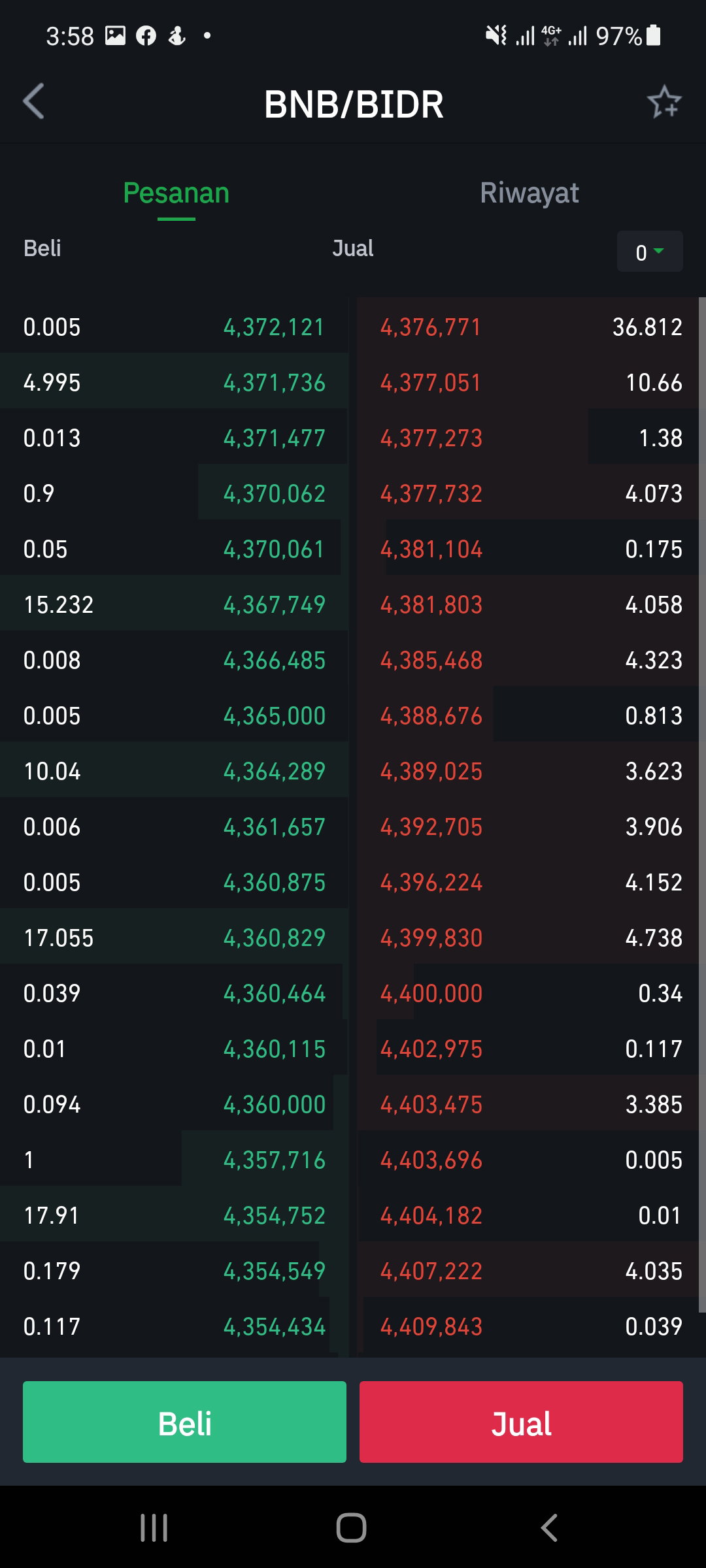The height and width of the screenshot is (1568, 706).
Task: Tap the green Beli button
Action: pyautogui.click(x=184, y=1422)
